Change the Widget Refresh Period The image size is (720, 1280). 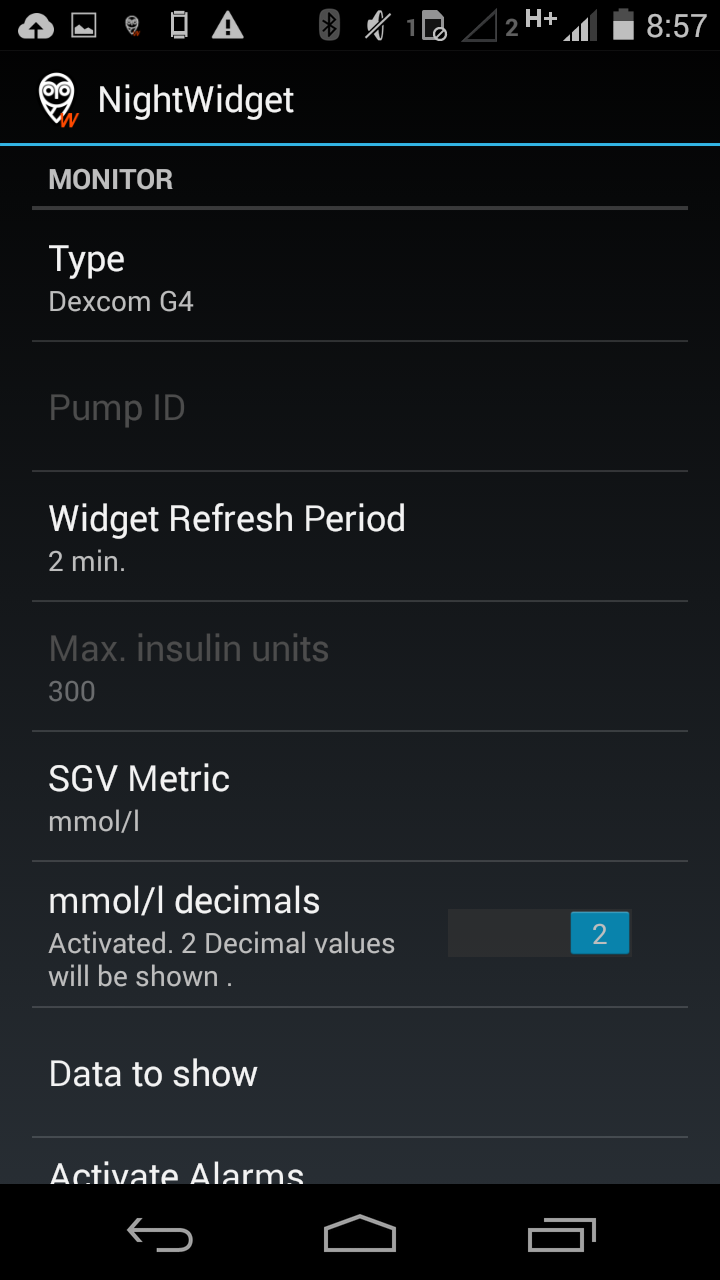pos(360,537)
